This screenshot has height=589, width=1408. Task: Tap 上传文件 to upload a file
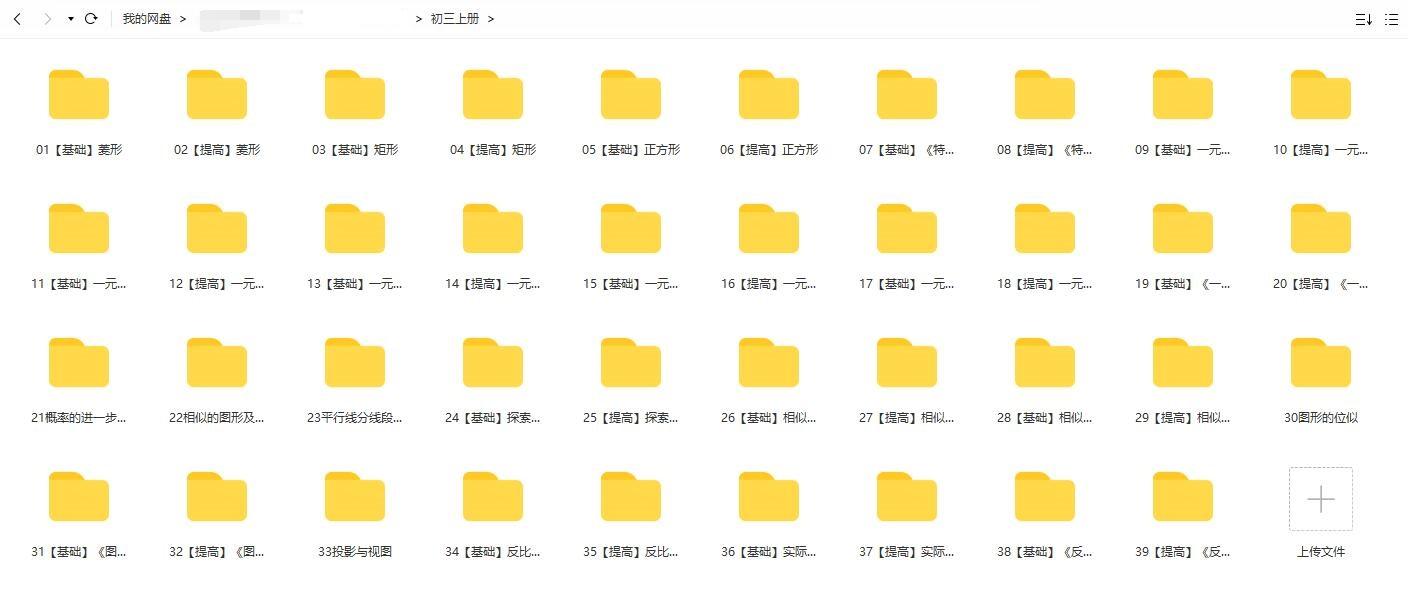tap(1321, 500)
